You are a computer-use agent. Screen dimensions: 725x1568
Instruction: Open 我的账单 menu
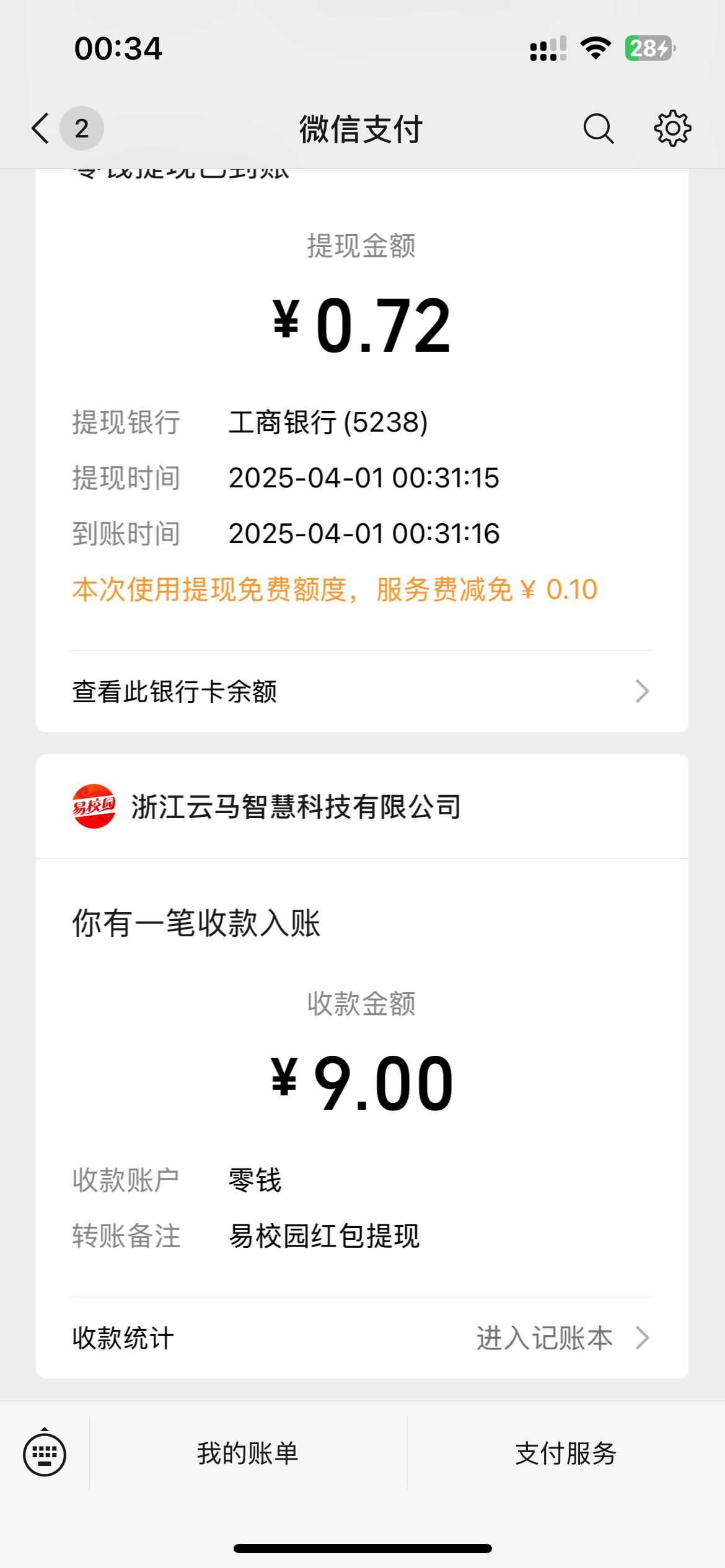(x=248, y=1453)
